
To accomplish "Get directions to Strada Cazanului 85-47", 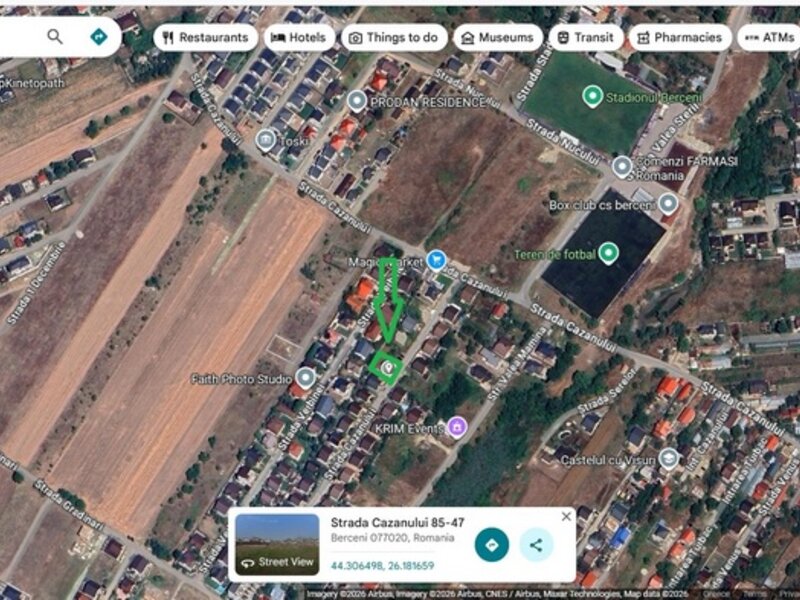I will click(x=491, y=544).
